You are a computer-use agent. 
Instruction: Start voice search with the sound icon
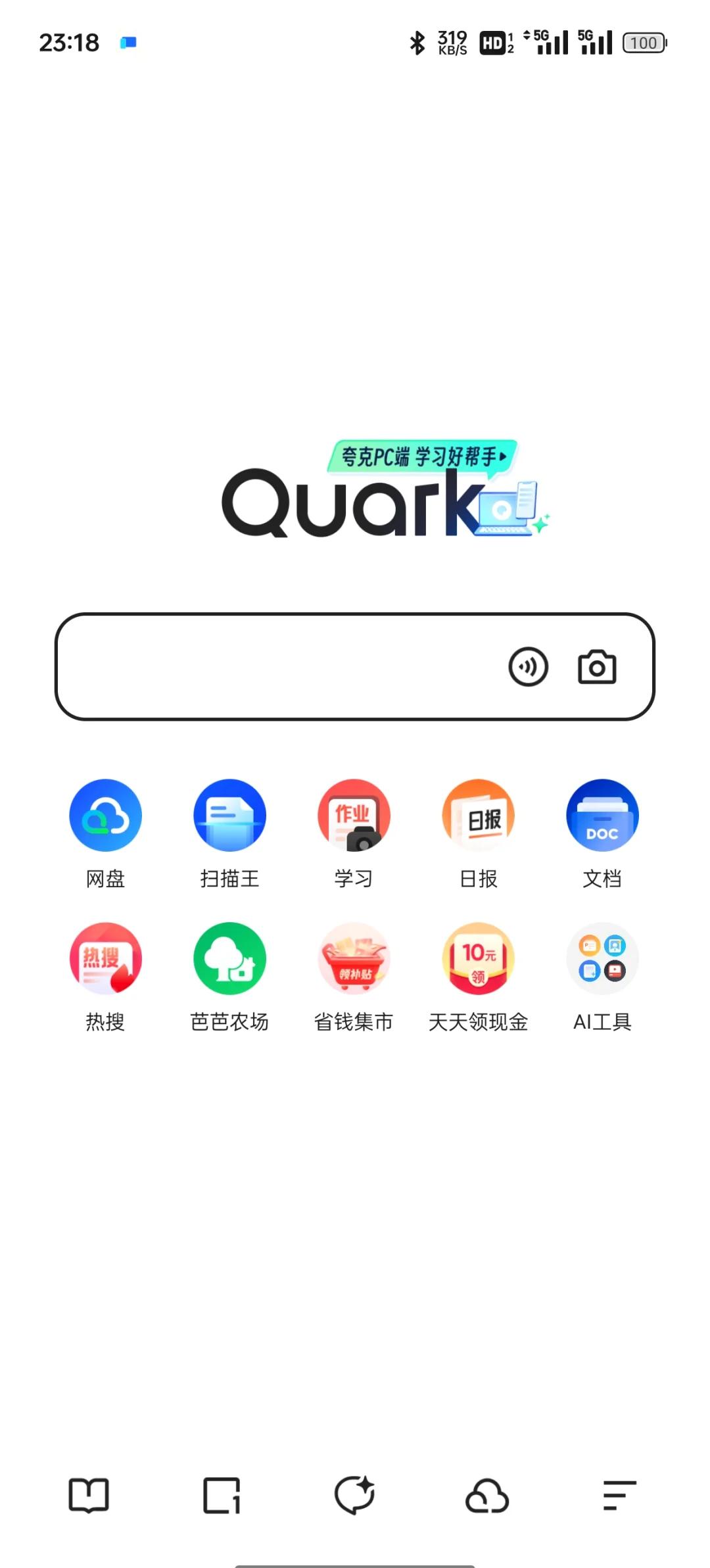click(x=528, y=667)
